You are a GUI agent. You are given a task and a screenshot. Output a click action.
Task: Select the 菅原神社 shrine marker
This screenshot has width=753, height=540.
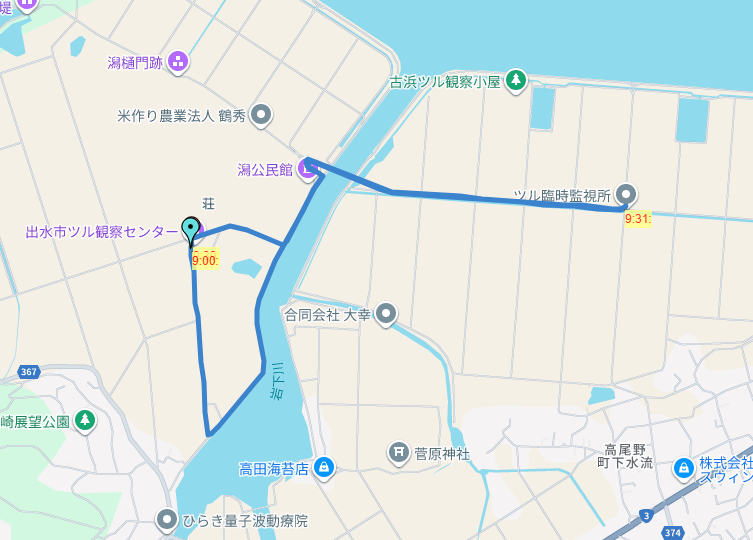tap(398, 453)
